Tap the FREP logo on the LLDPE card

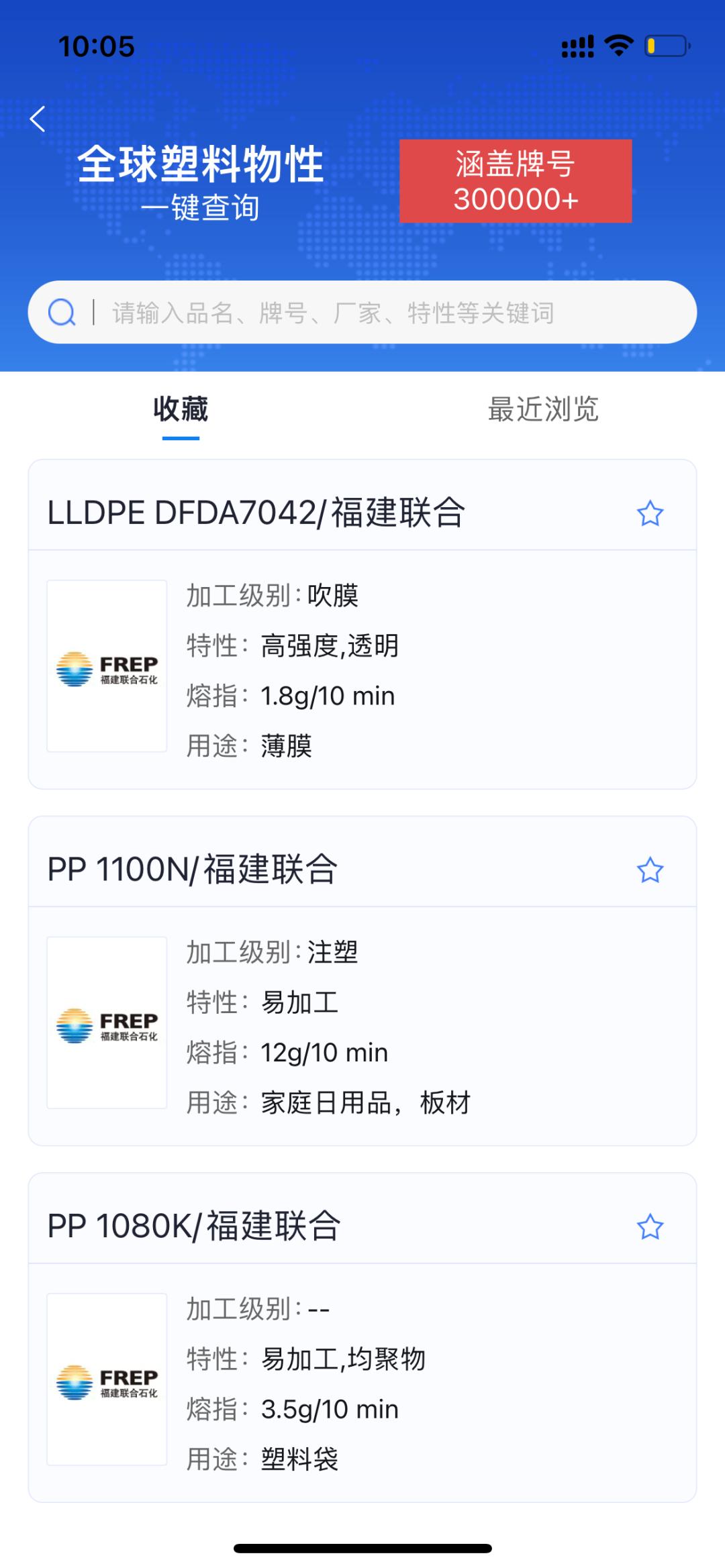[107, 664]
